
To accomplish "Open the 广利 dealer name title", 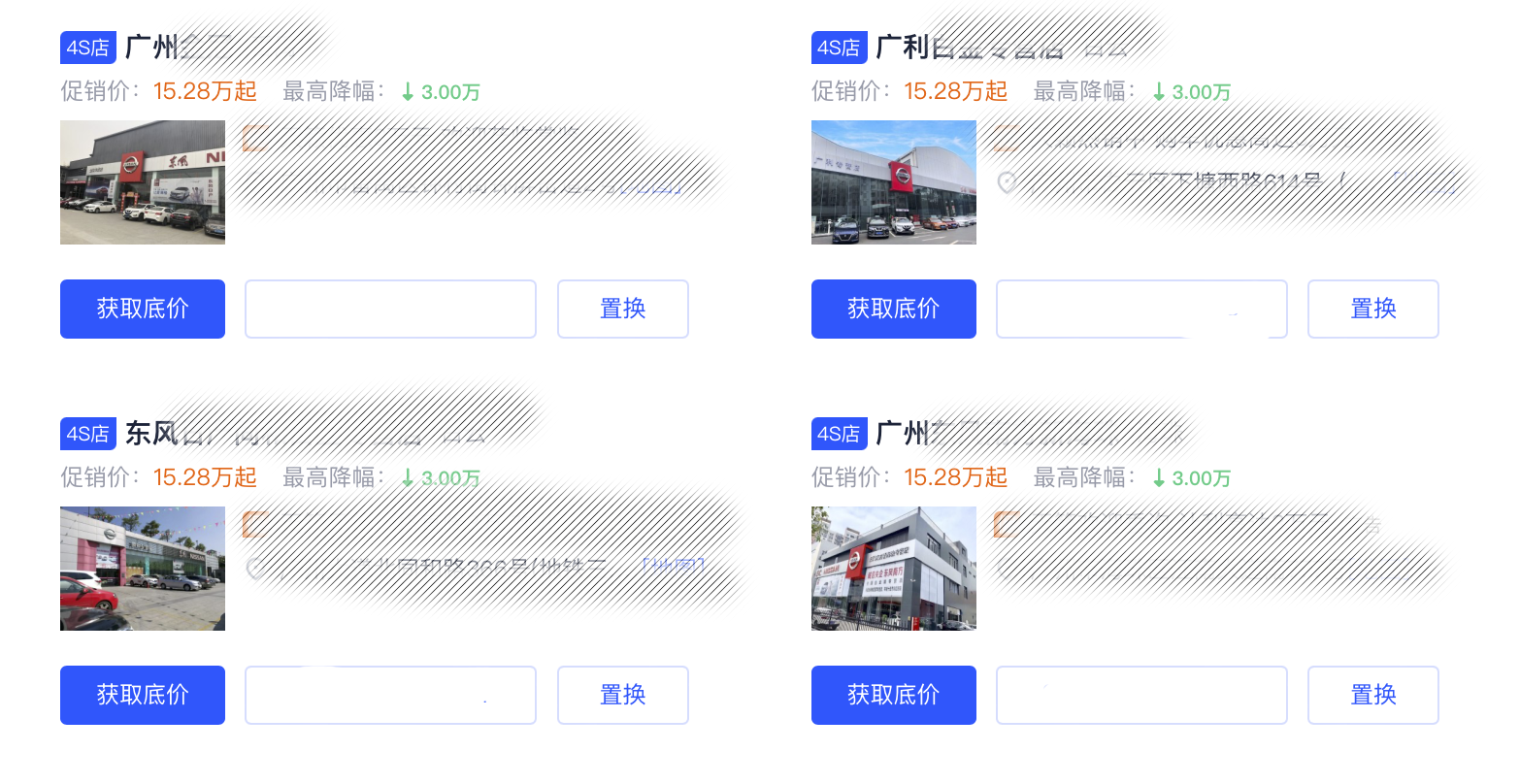I will pyautogui.click(x=971, y=47).
